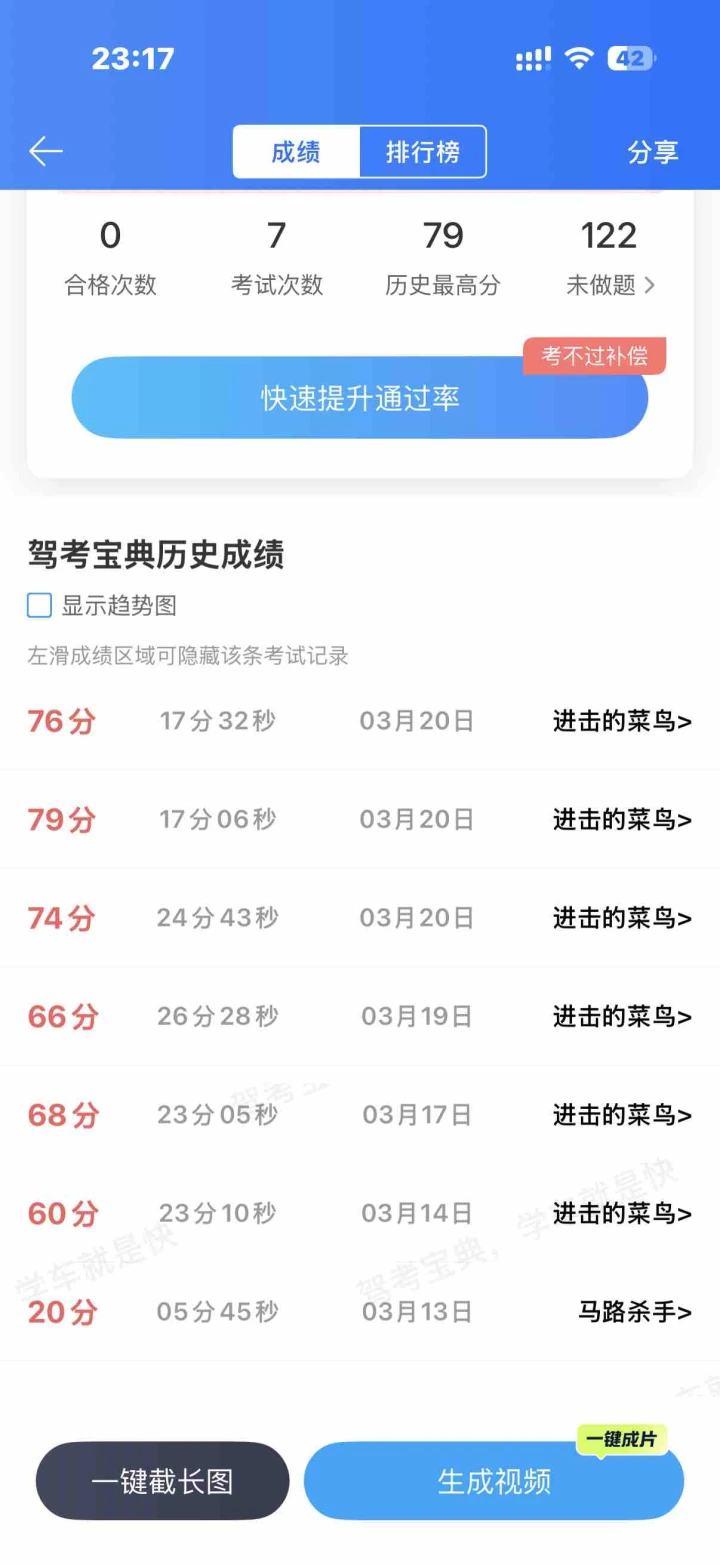This screenshot has width=720, height=1565.
Task: Go back using the arrow icon
Action: 46,152
